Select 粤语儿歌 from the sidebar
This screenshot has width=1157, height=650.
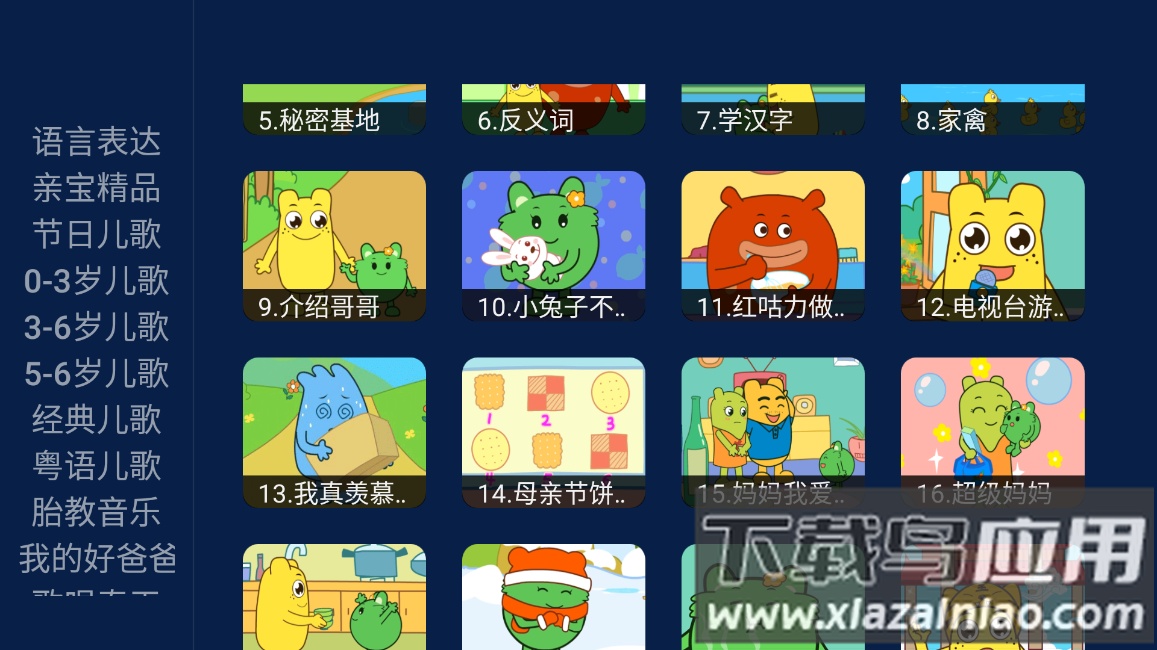(x=96, y=466)
